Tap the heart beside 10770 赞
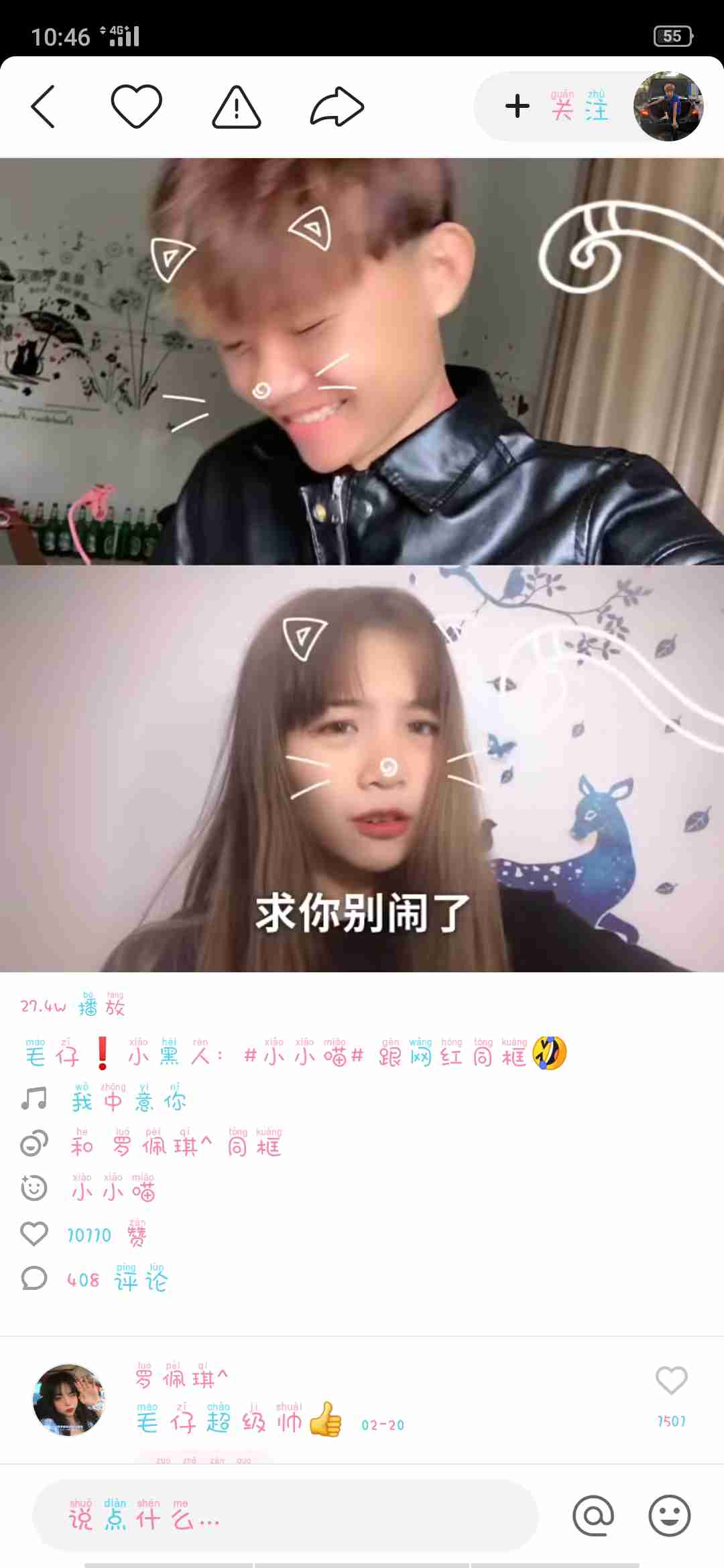724x1568 pixels. (x=34, y=1234)
